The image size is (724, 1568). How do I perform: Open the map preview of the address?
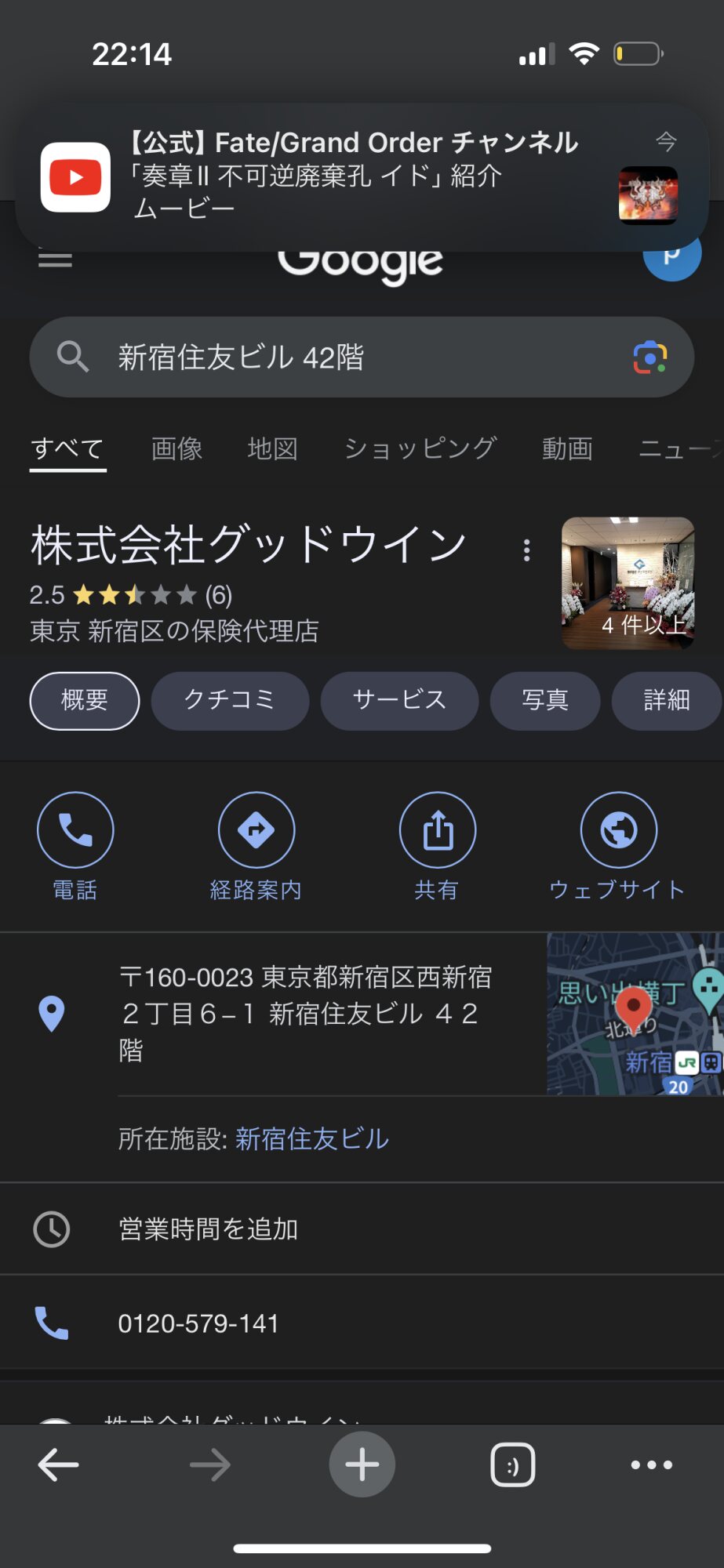click(634, 1013)
